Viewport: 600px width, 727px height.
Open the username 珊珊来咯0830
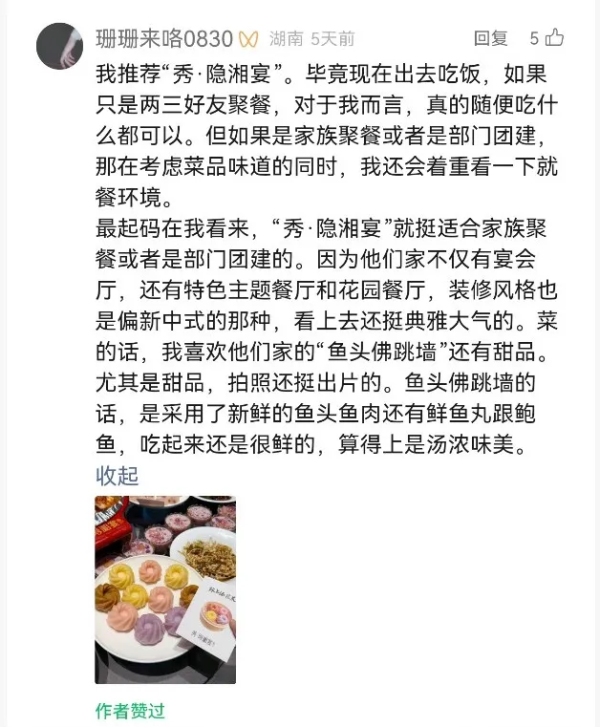click(x=164, y=39)
